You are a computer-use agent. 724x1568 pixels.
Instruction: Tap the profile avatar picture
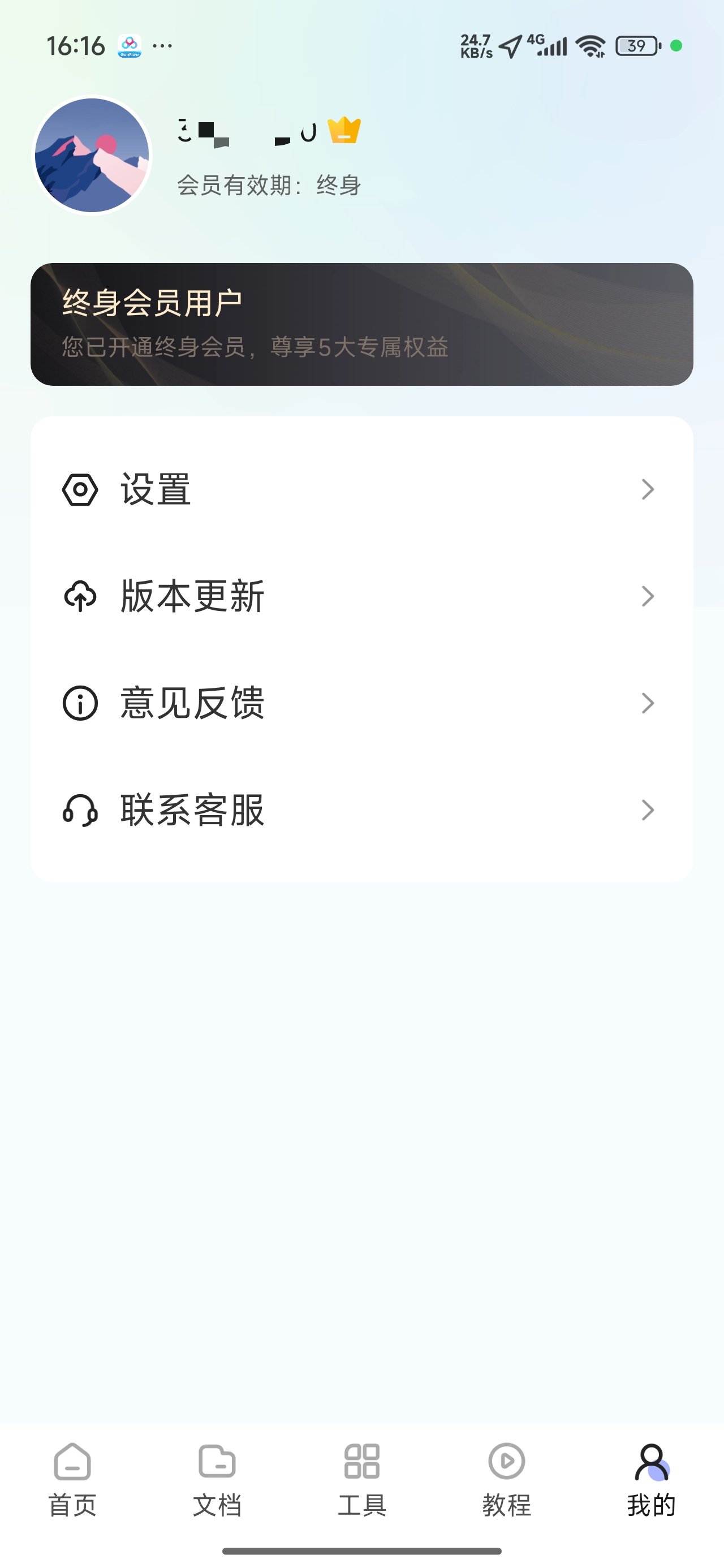click(92, 156)
